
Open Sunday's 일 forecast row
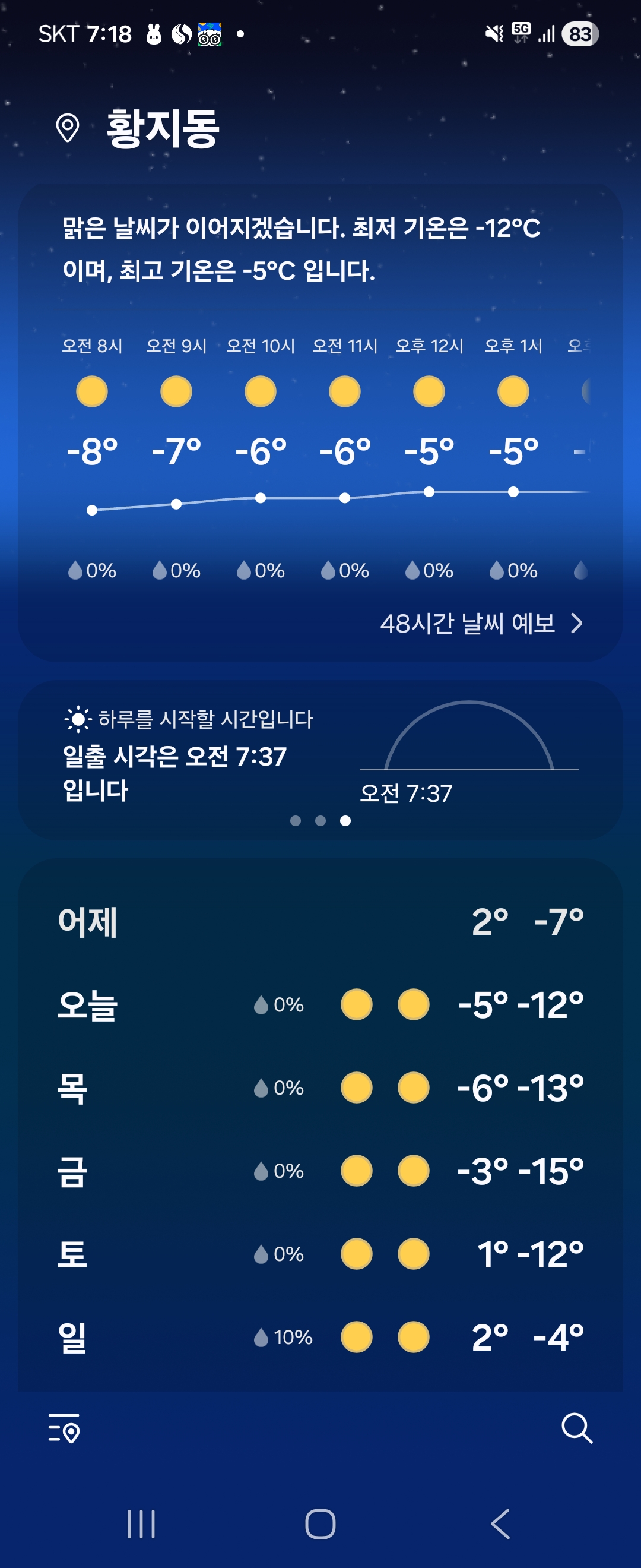coord(320,1338)
